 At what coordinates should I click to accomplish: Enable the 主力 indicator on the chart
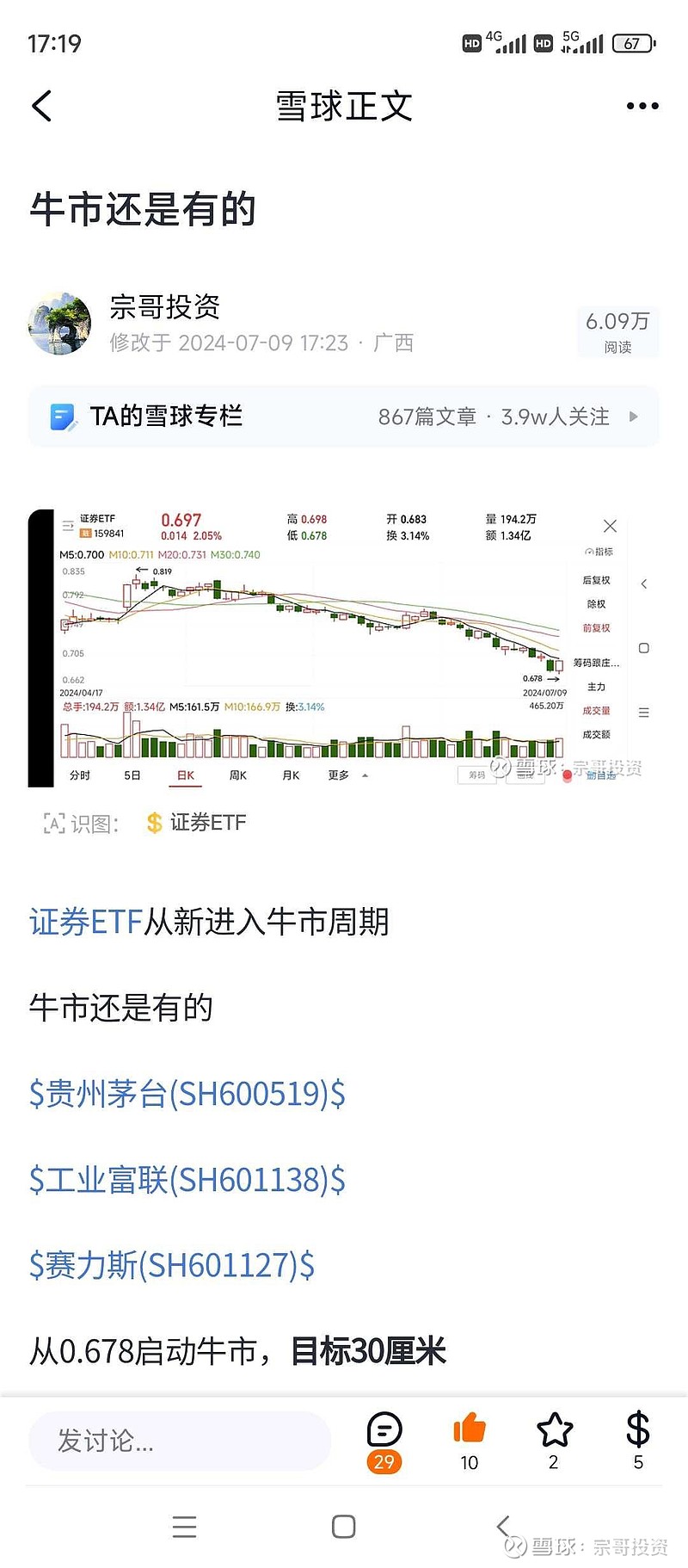point(597,687)
